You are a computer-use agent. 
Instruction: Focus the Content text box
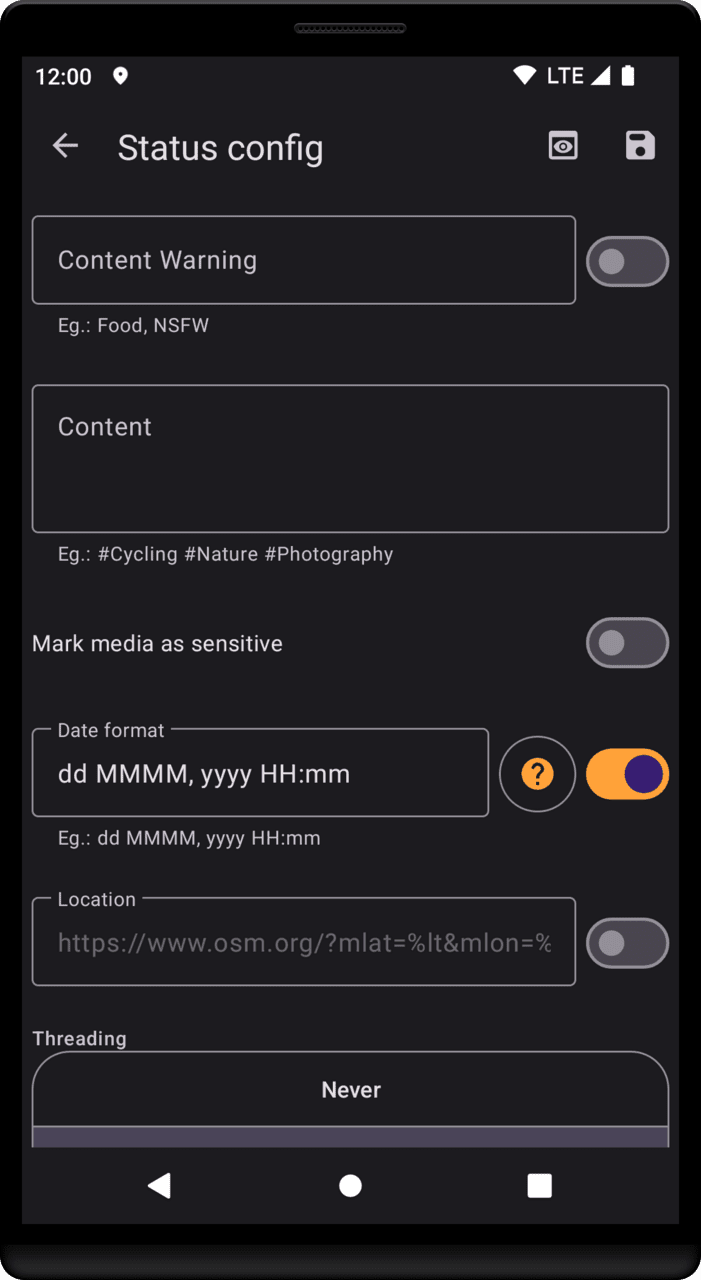coord(350,459)
